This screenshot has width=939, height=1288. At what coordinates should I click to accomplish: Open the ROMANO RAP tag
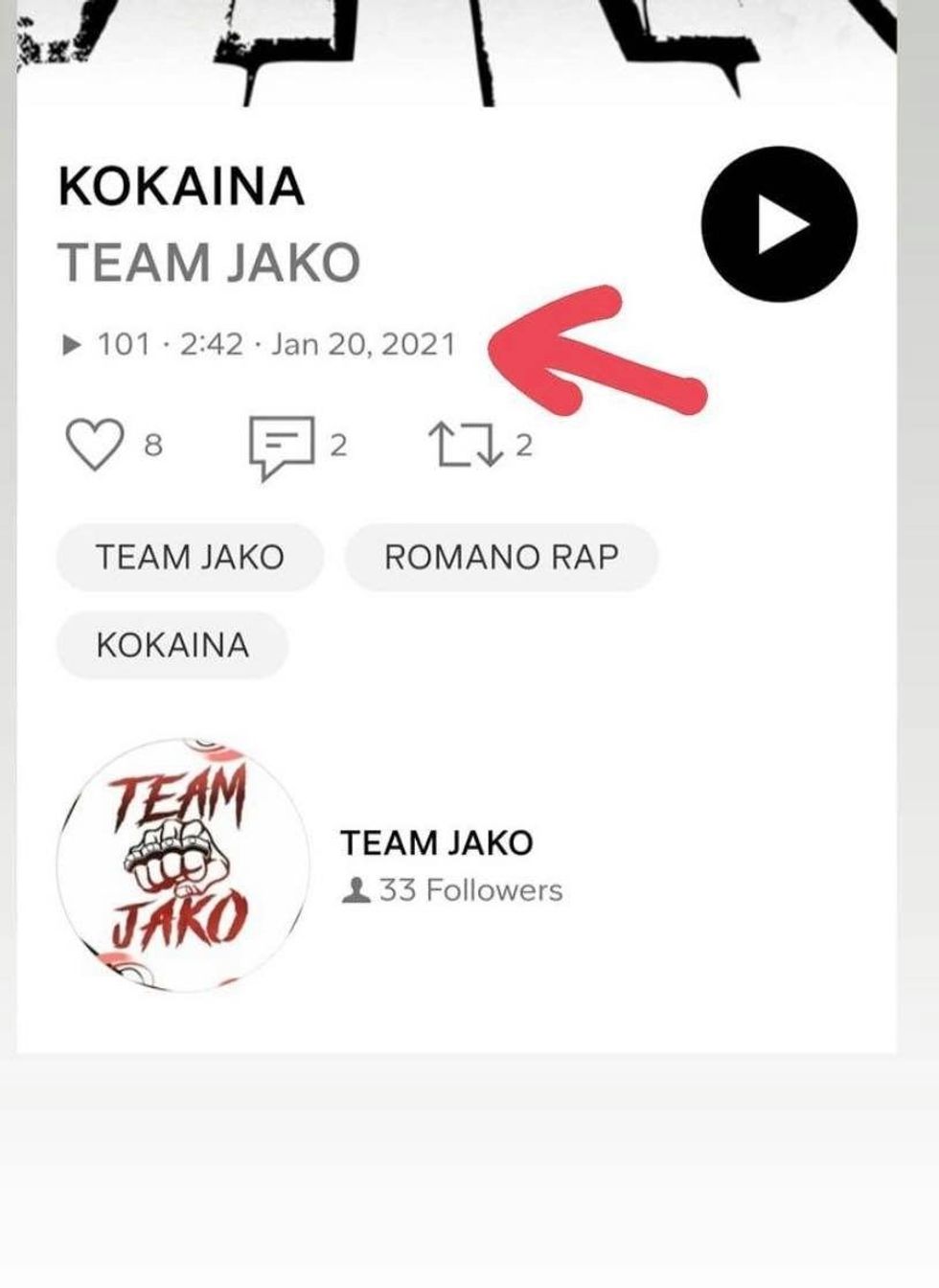(501, 557)
